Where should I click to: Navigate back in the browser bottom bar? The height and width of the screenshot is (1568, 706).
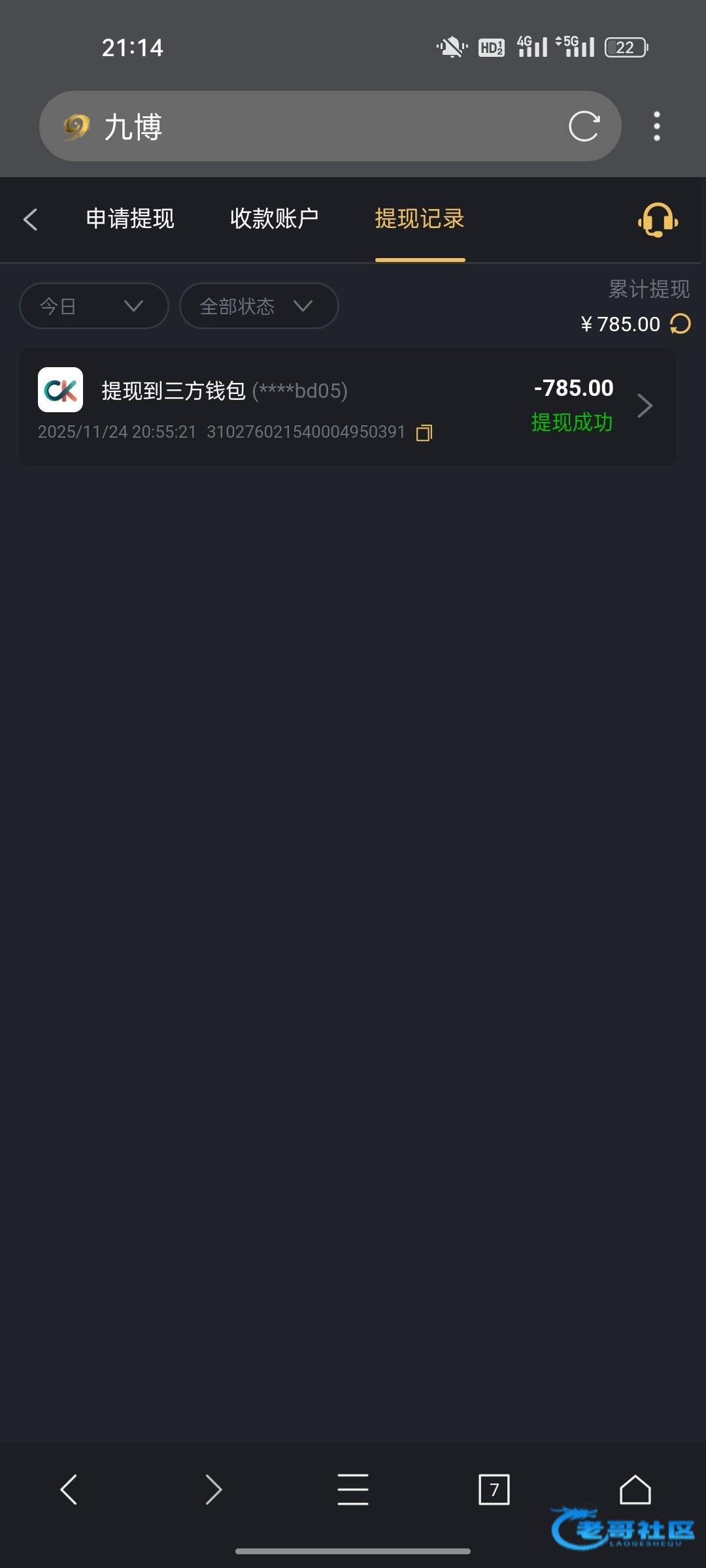(x=69, y=1490)
